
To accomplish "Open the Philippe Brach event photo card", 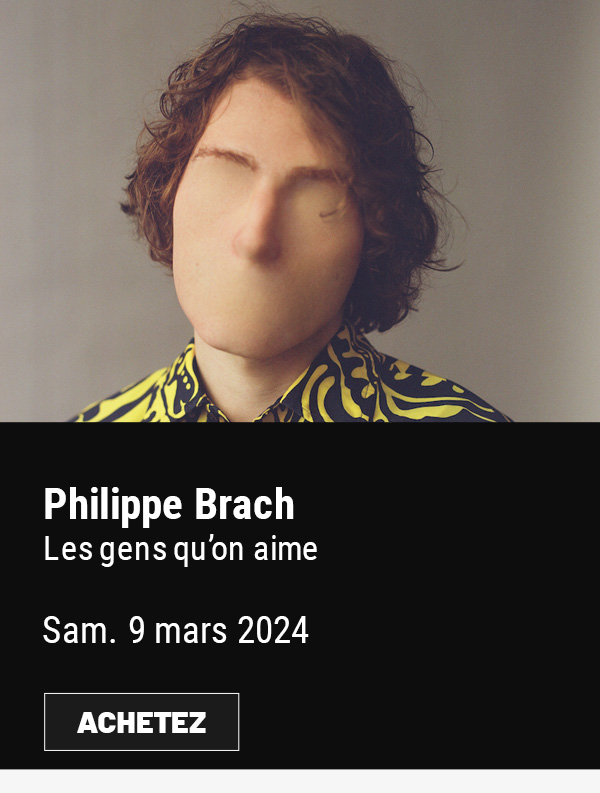I will click(x=300, y=211).
